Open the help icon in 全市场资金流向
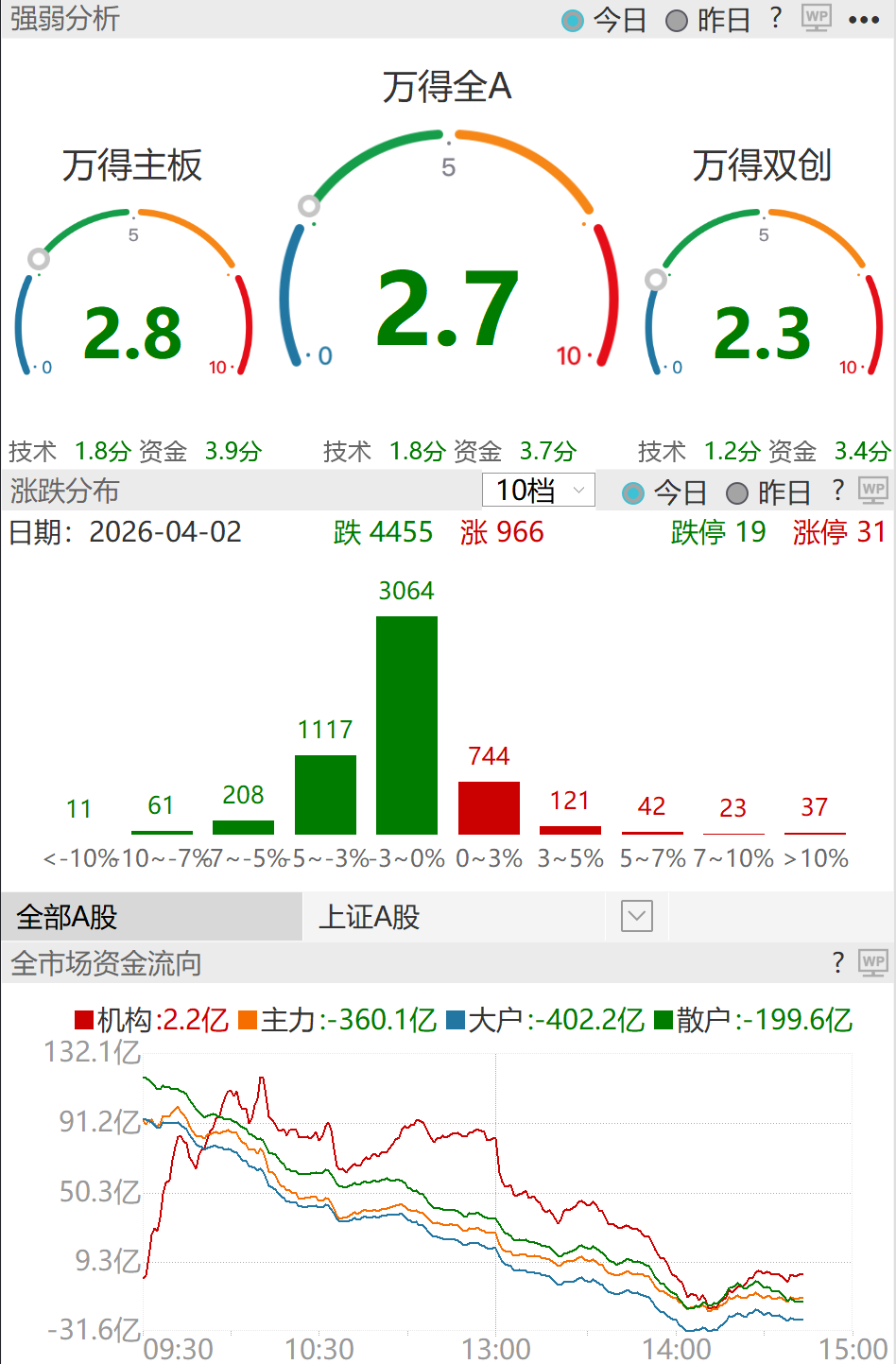The width and height of the screenshot is (896, 1364). tap(837, 963)
